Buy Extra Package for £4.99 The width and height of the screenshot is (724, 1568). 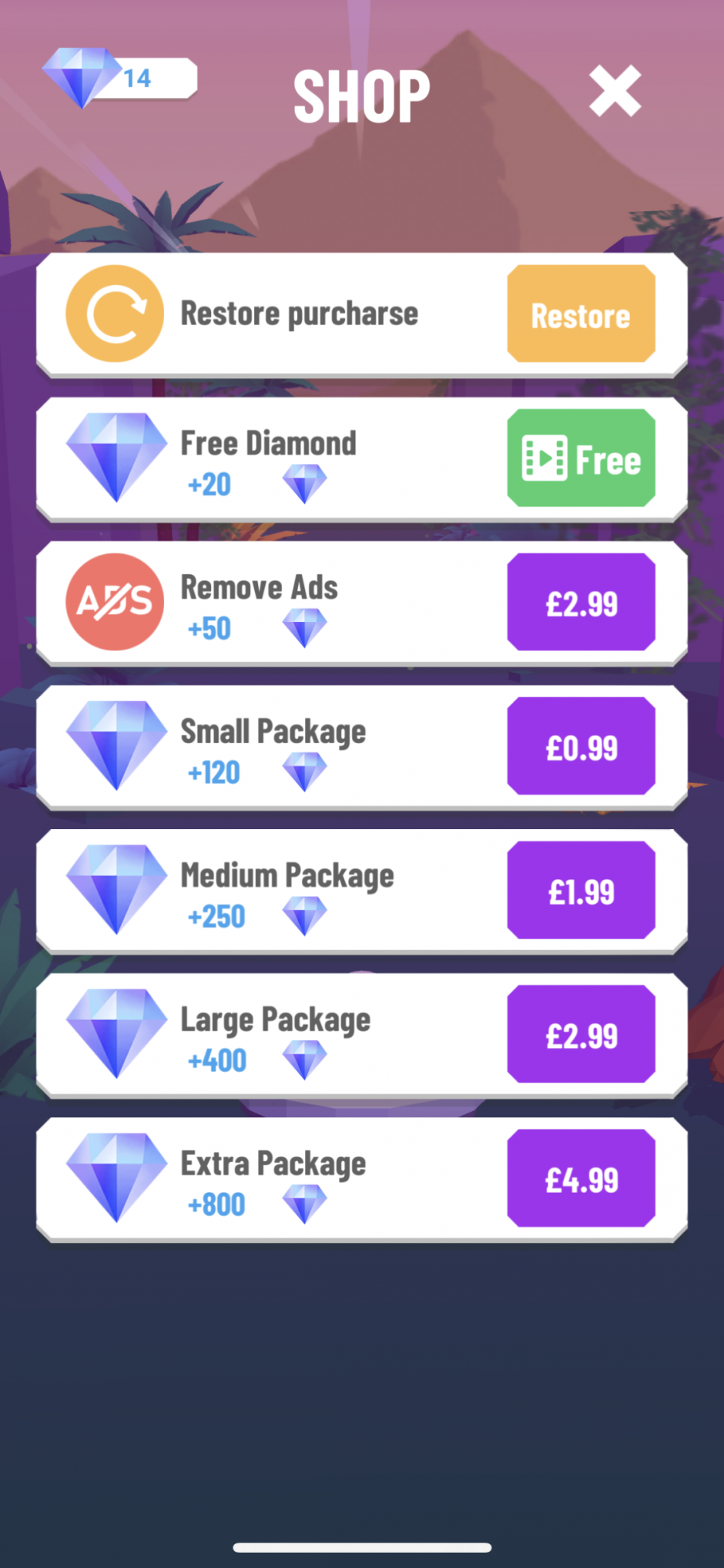point(581,1178)
